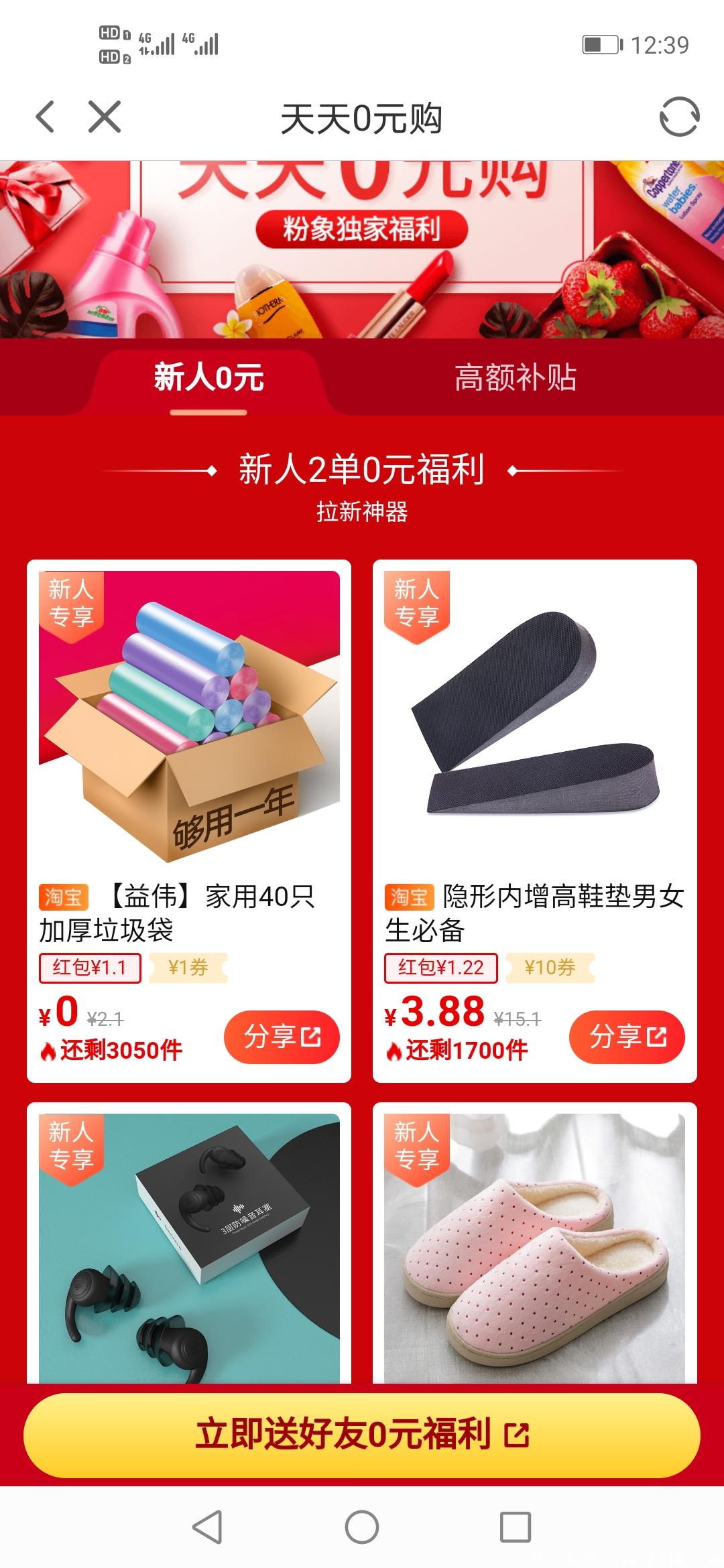Select the 新人0元 tab

click(208, 377)
